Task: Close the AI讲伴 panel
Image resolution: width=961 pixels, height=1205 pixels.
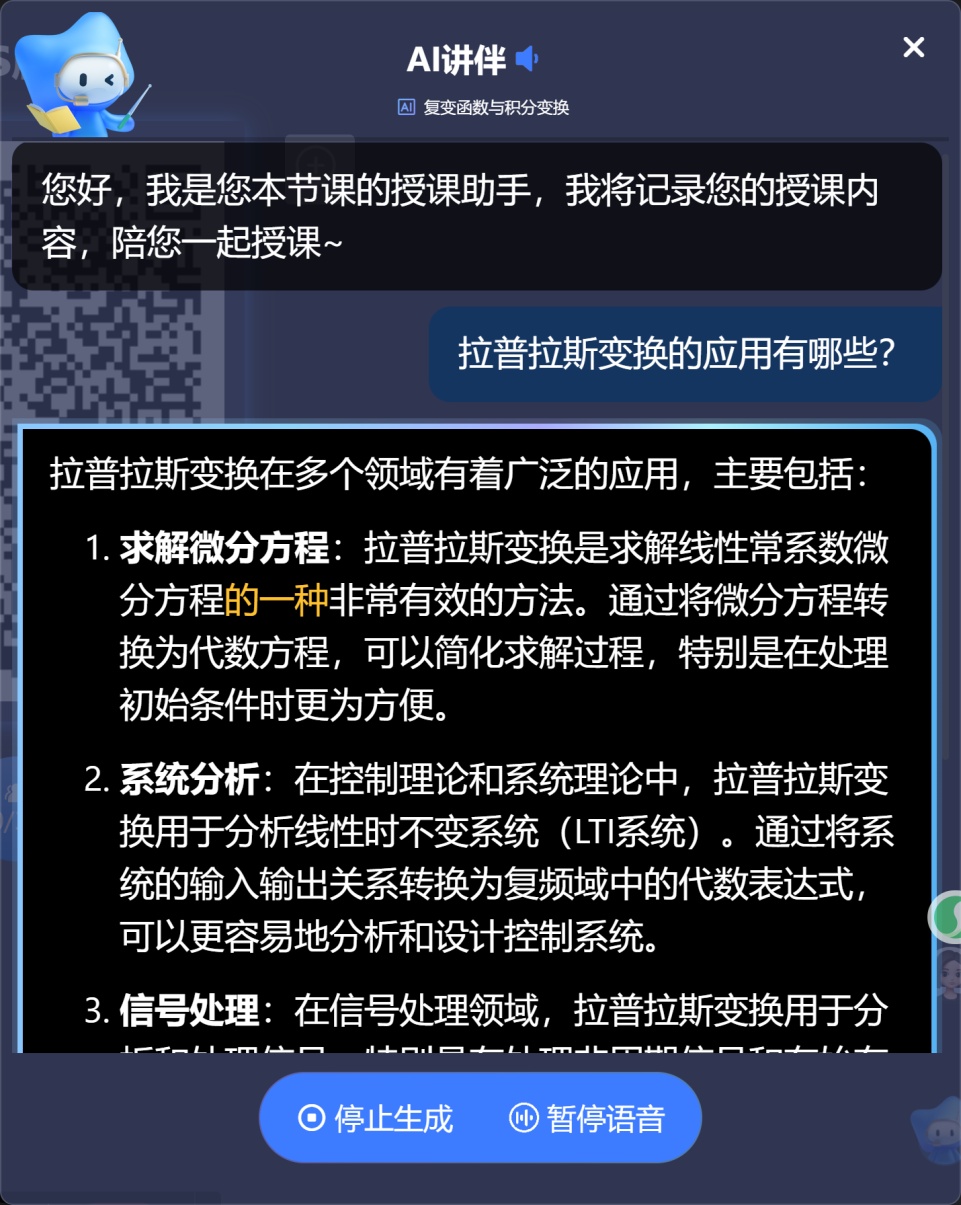Action: click(x=913, y=47)
